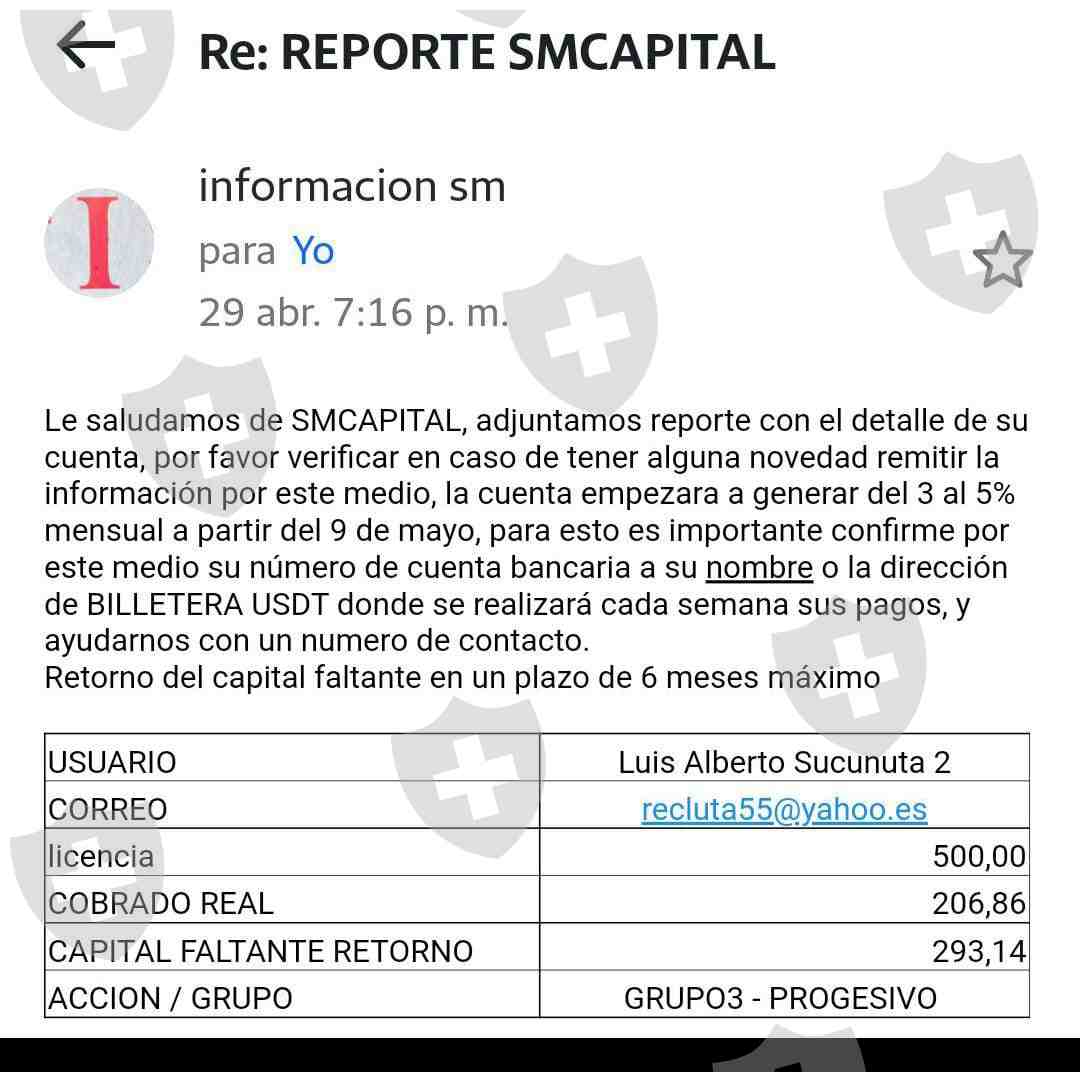Go back using the arrow icon
Image resolution: width=1080 pixels, height=1072 pixels.
[x=85, y=45]
